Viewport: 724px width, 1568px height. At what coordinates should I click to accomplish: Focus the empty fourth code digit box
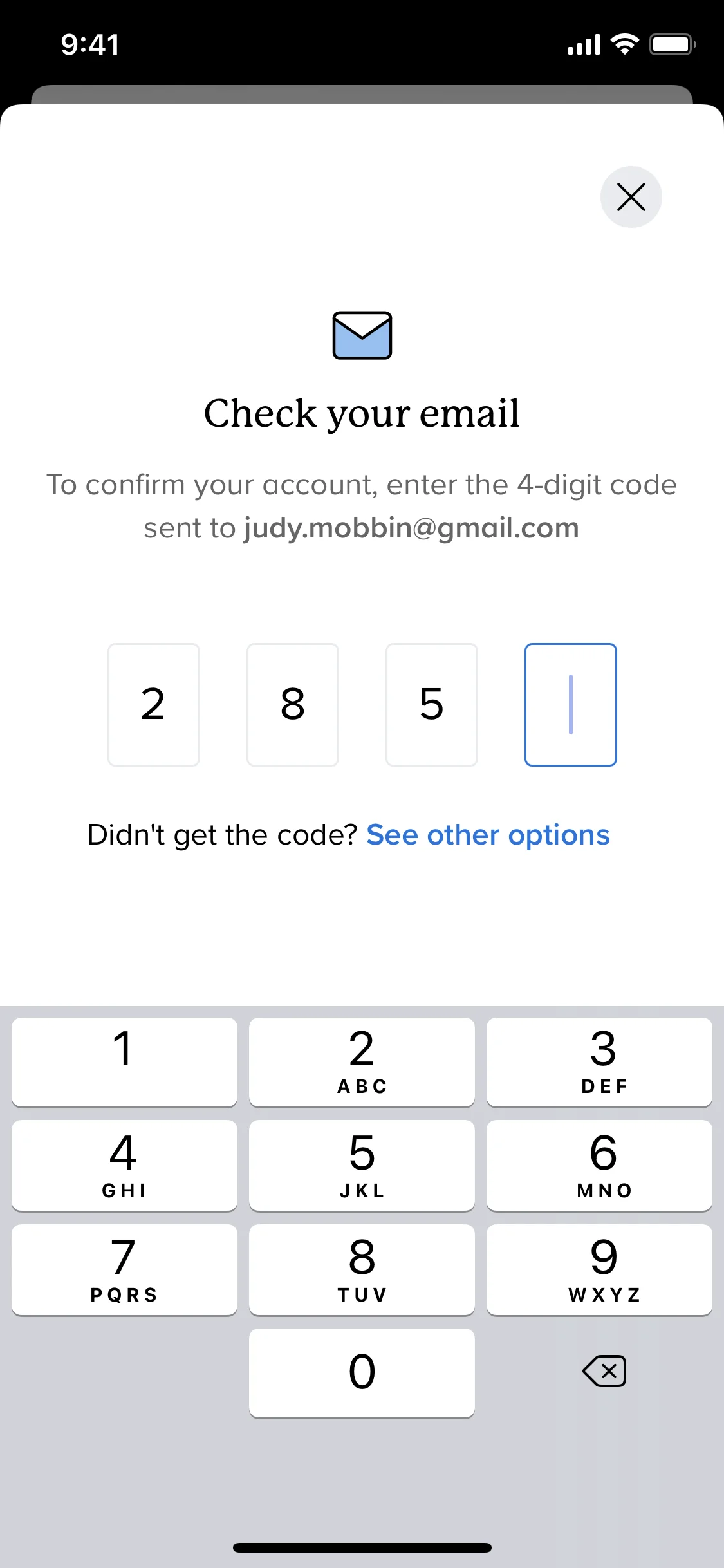[x=571, y=704]
